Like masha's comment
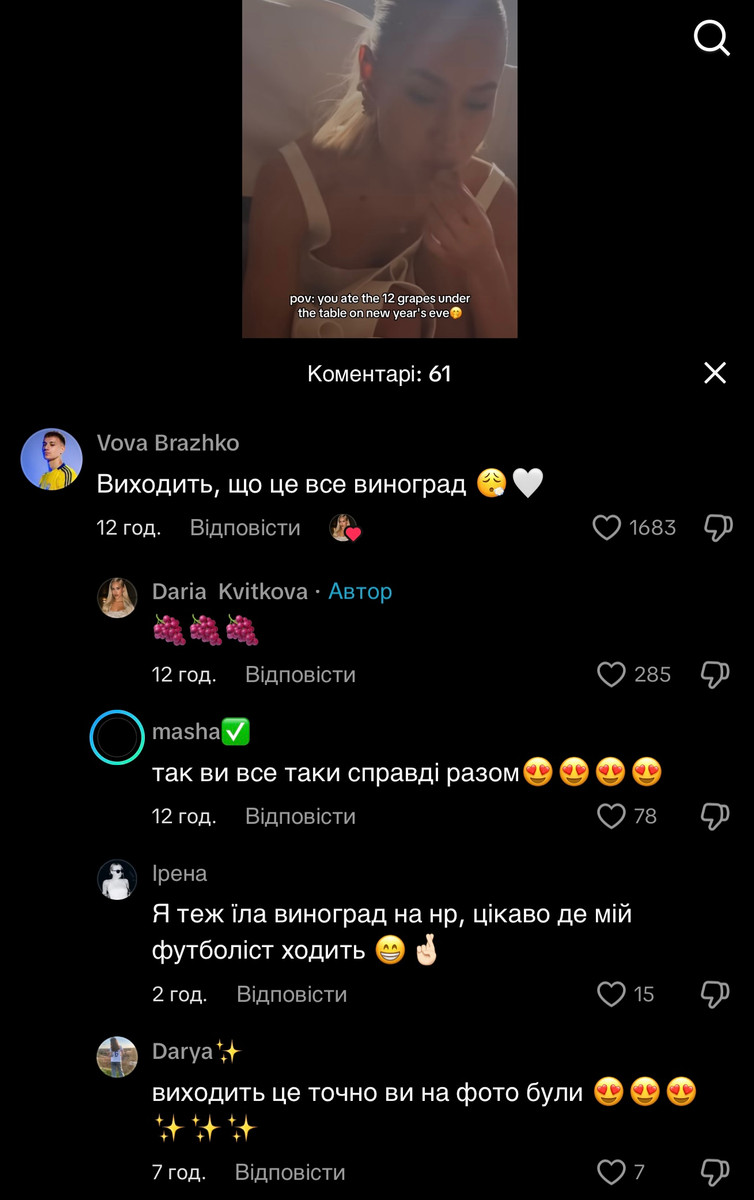The image size is (754, 1200). pos(611,816)
